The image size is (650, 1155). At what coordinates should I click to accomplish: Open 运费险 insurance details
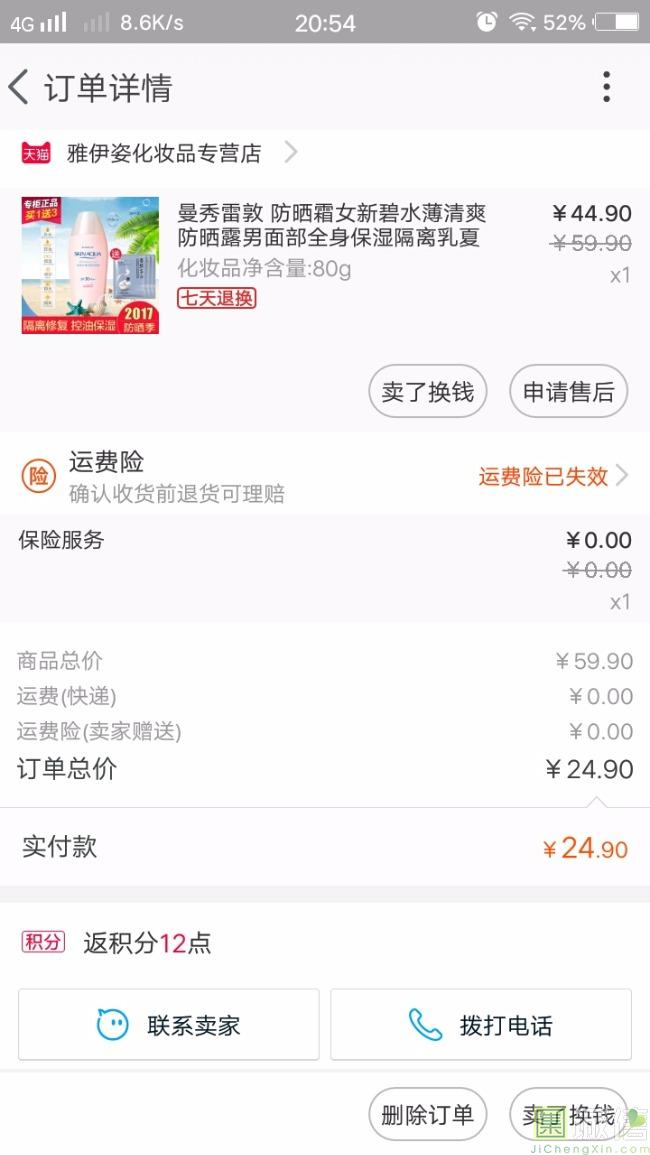pos(325,476)
